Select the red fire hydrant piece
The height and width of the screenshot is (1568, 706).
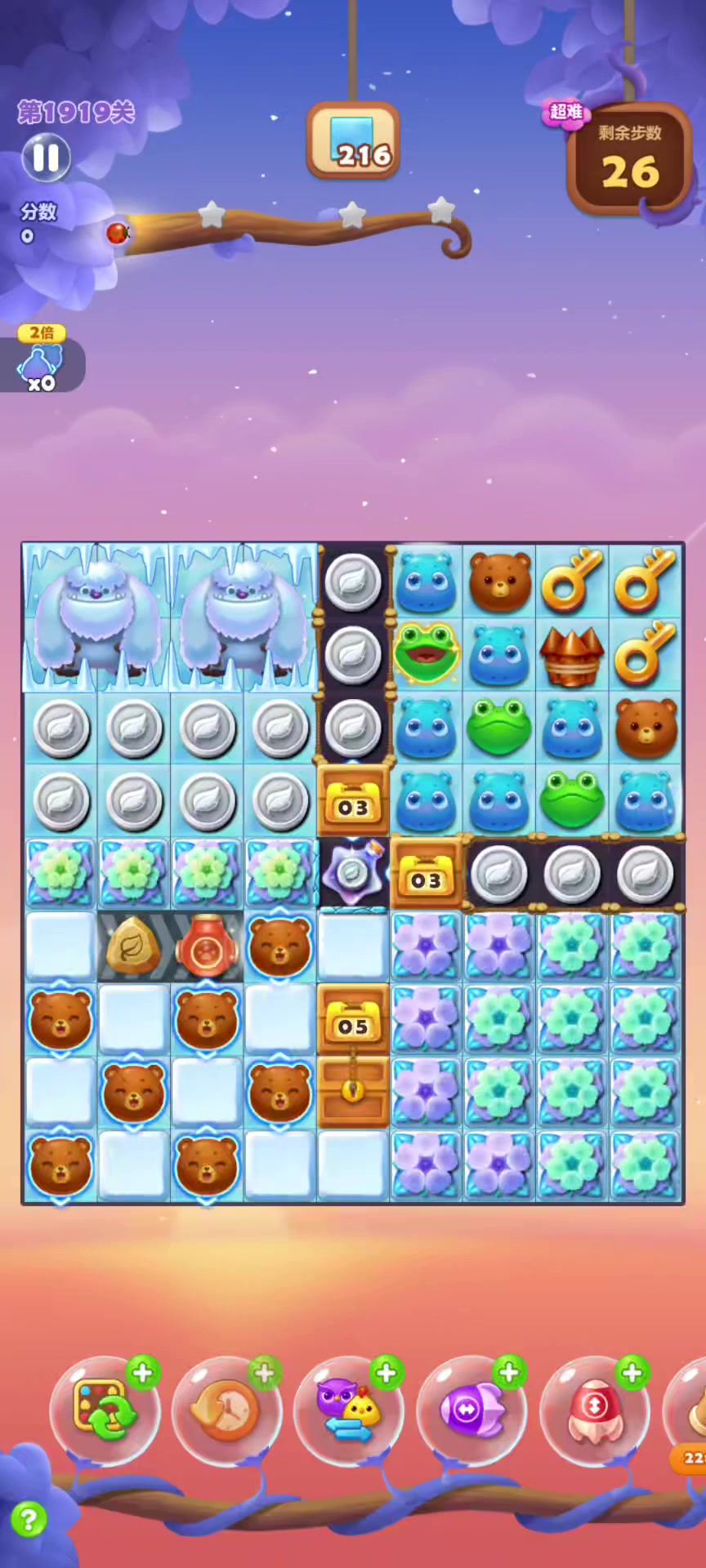click(x=207, y=947)
